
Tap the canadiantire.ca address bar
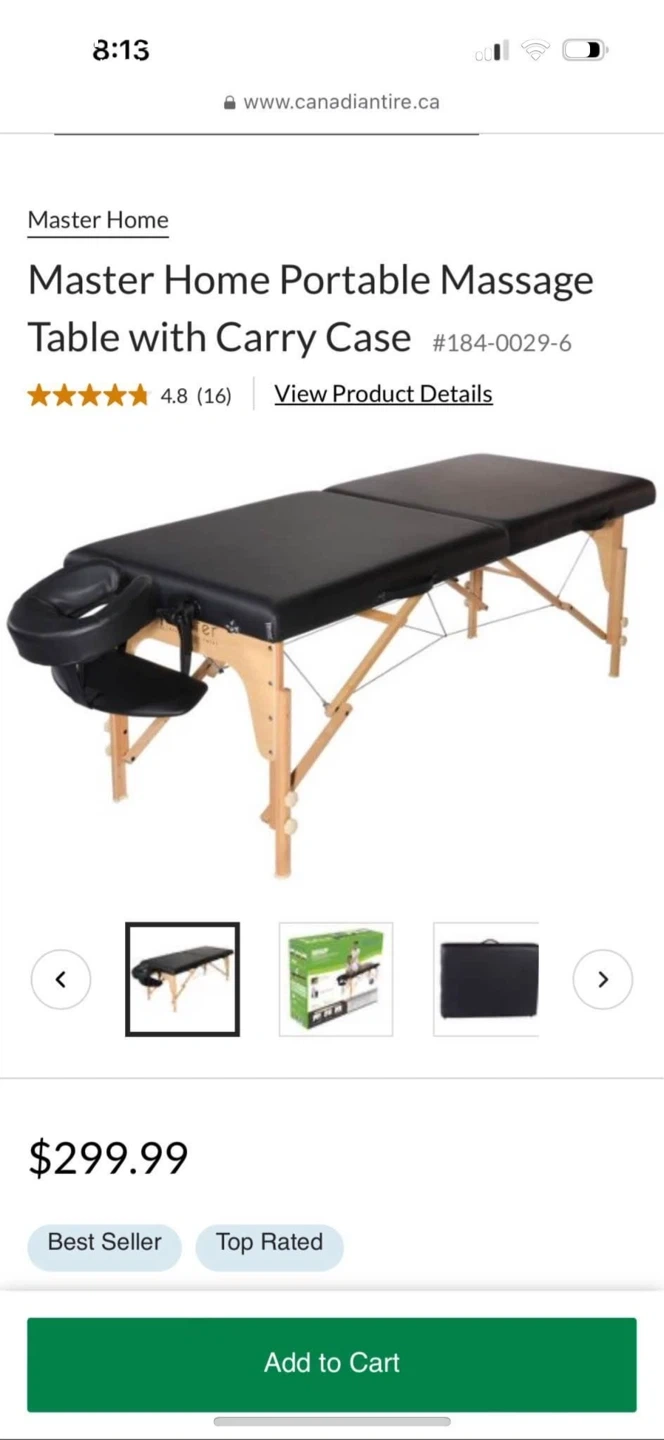332,102
